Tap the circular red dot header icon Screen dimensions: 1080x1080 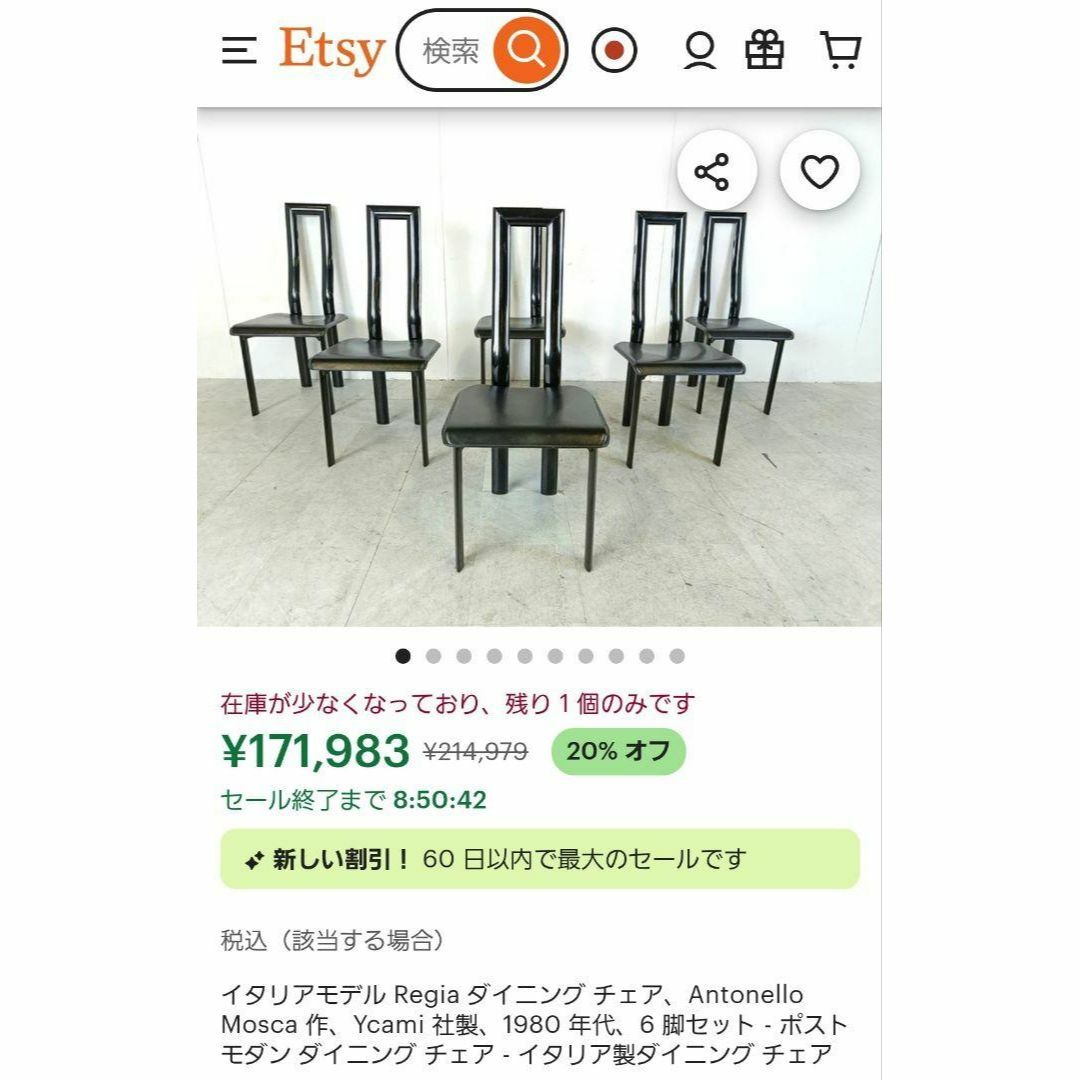[614, 50]
